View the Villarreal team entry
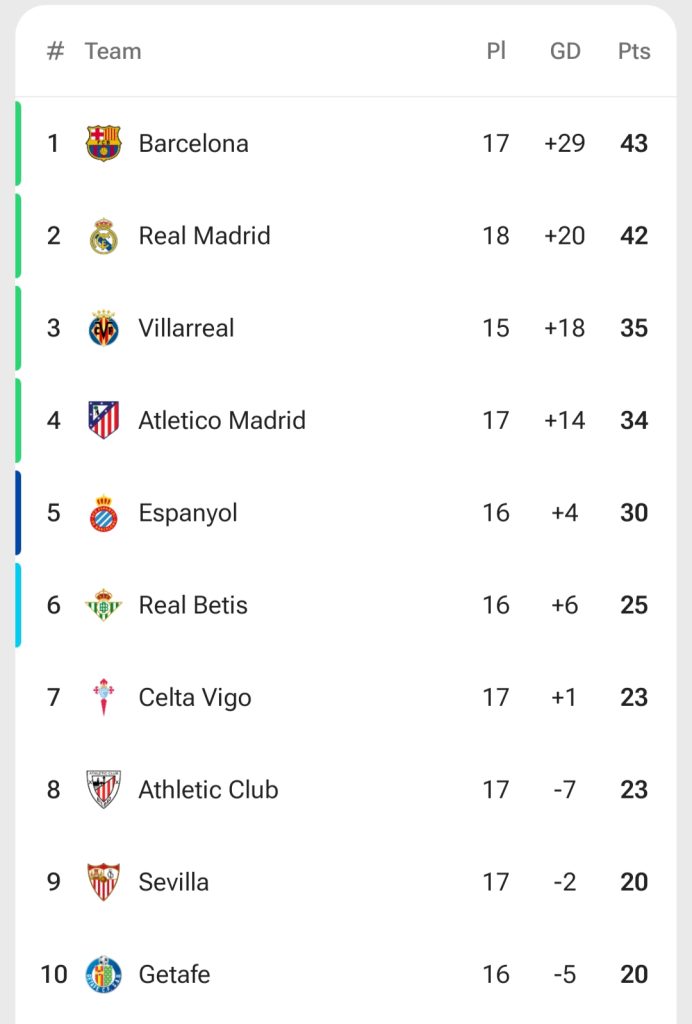The image size is (692, 1024). tap(186, 328)
